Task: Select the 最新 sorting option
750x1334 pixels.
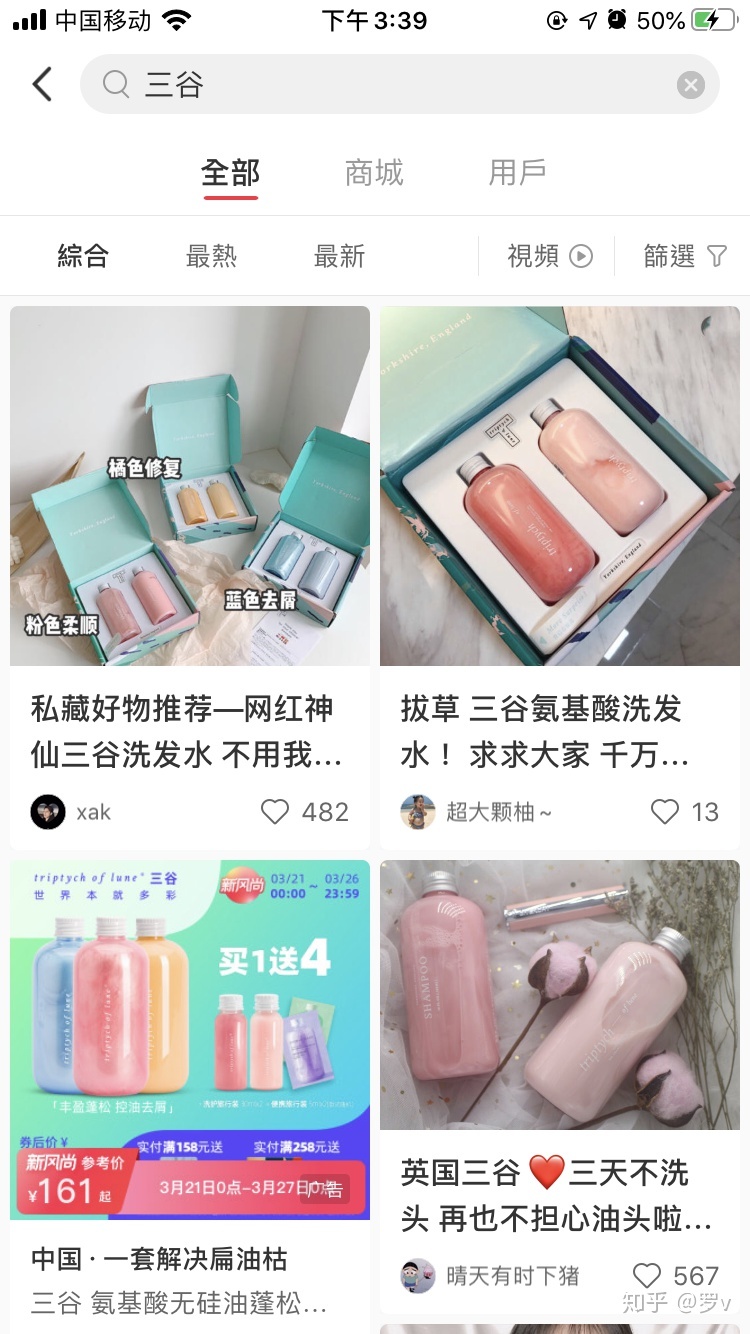Action: tap(339, 256)
